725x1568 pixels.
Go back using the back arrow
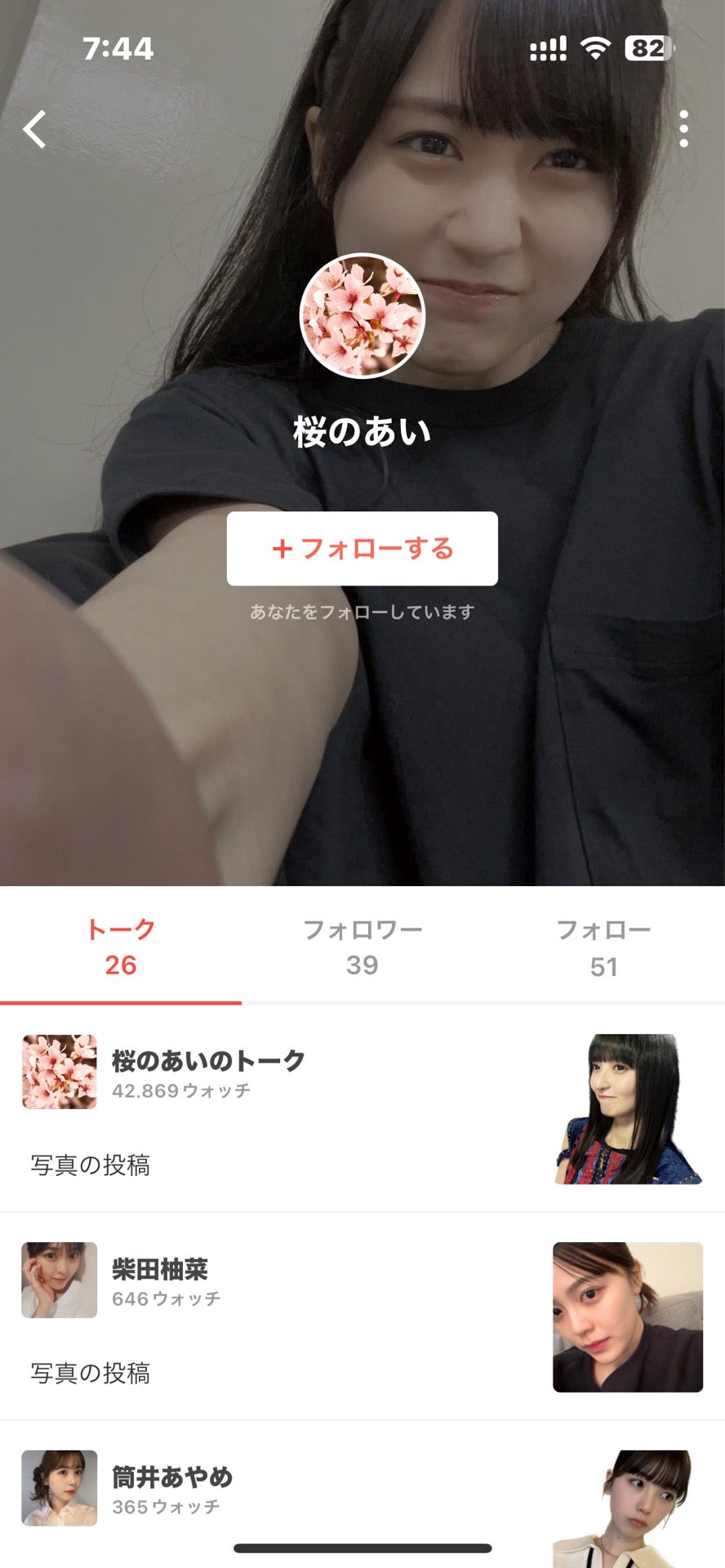[34, 129]
